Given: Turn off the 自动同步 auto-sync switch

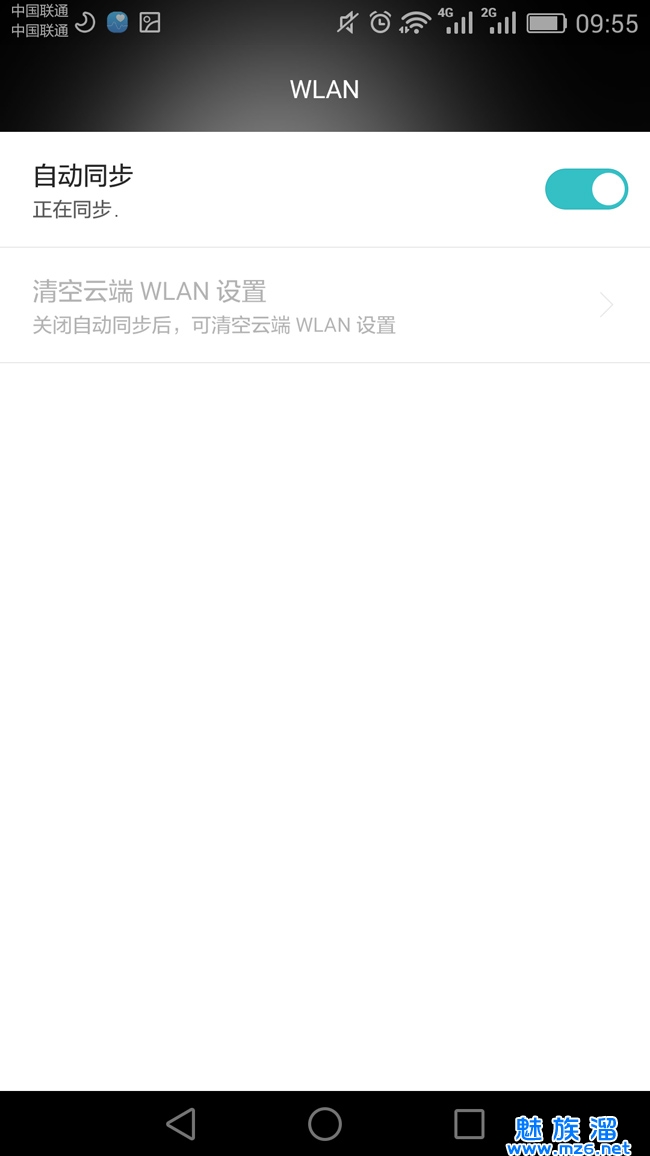Looking at the screenshot, I should [586, 189].
